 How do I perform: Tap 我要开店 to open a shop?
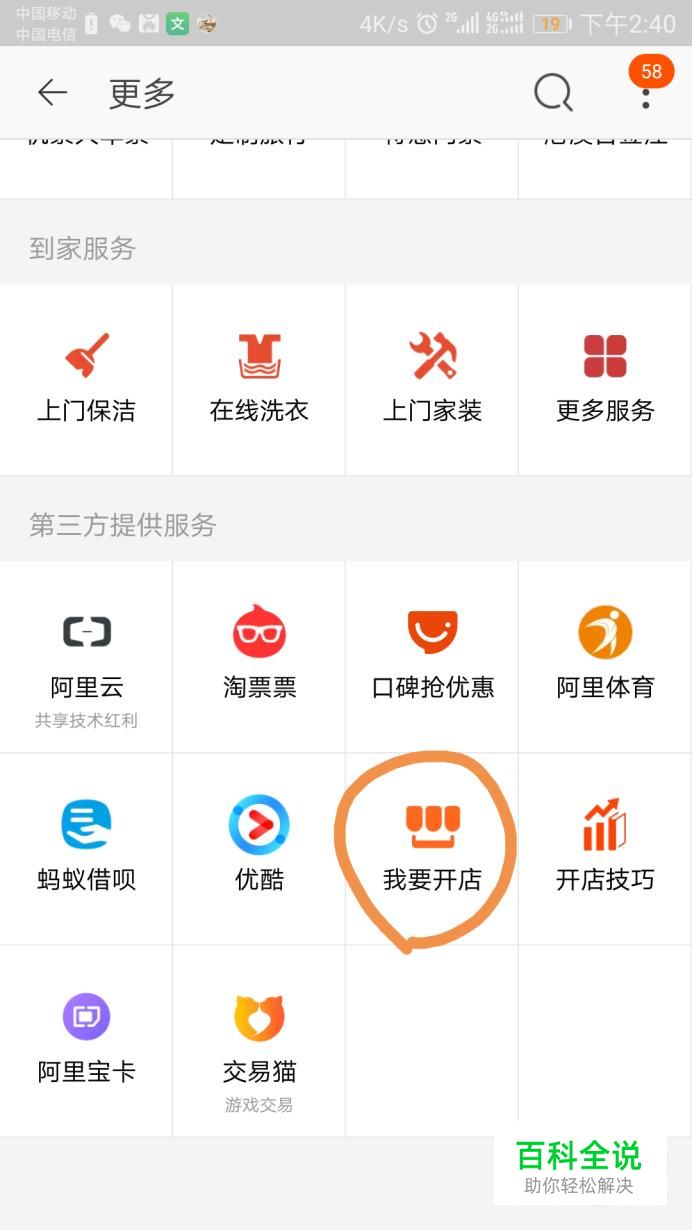pyautogui.click(x=432, y=849)
